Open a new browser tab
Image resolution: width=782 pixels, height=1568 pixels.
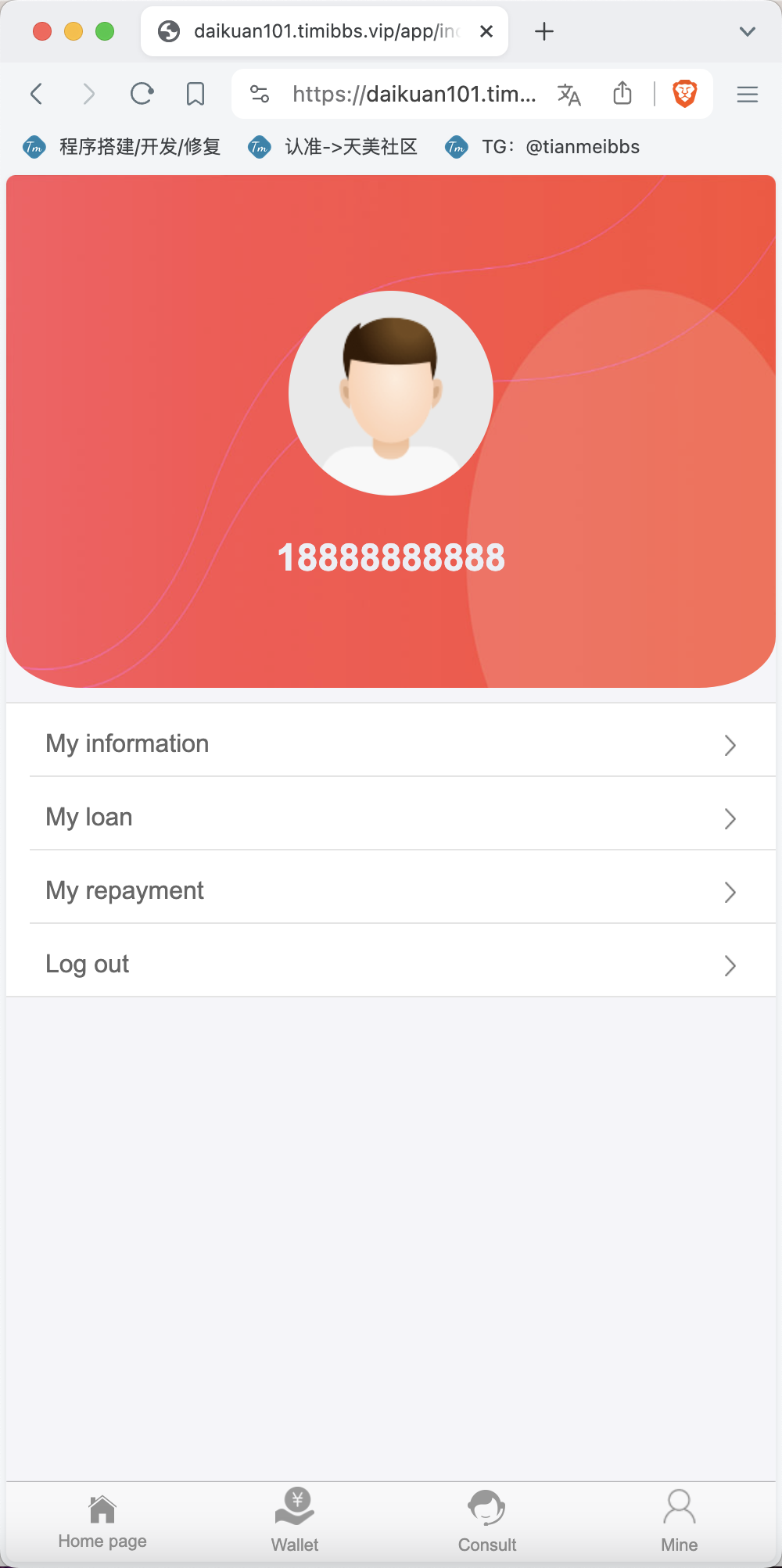point(544,31)
